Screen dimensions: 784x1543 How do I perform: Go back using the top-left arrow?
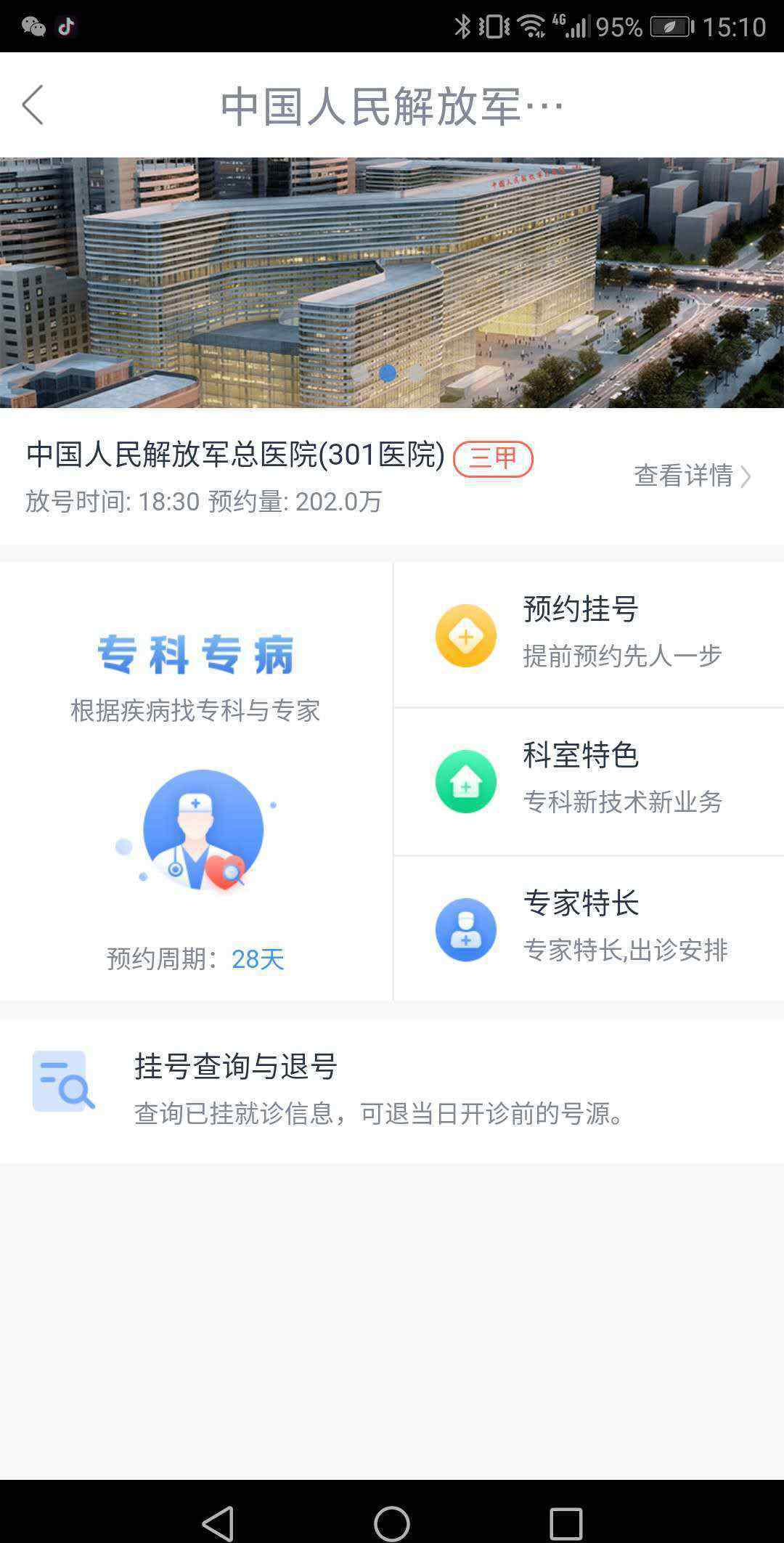pos(33,105)
